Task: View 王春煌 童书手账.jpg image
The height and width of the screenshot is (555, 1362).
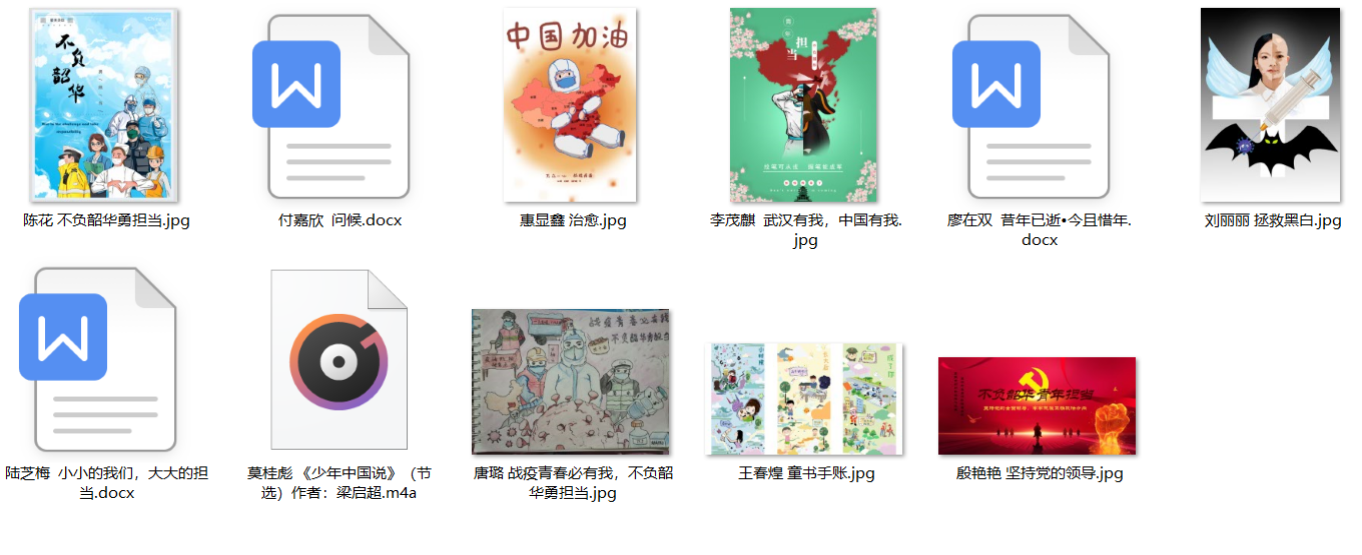Action: [x=804, y=399]
